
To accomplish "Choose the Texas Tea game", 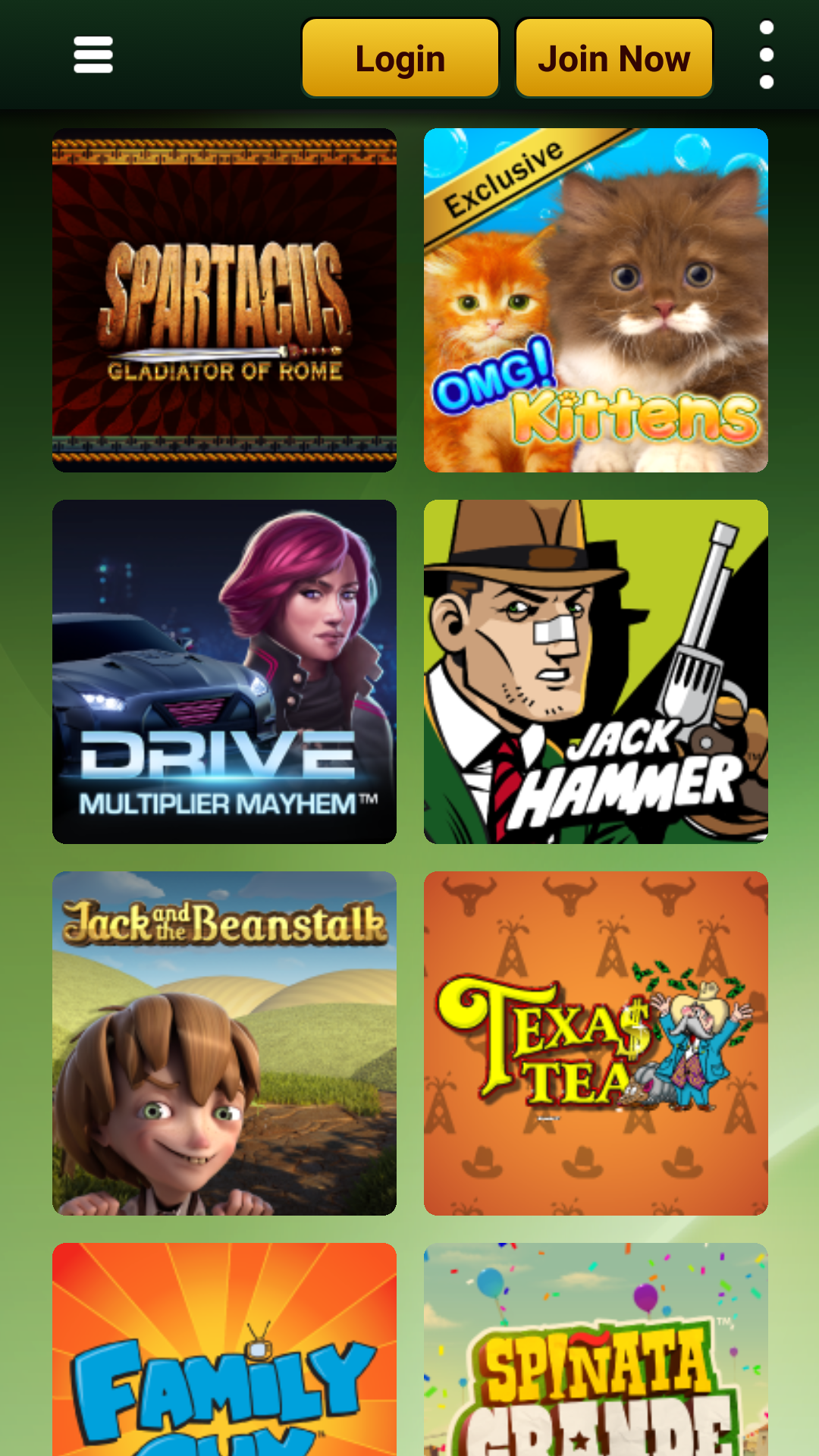I will tap(596, 1043).
